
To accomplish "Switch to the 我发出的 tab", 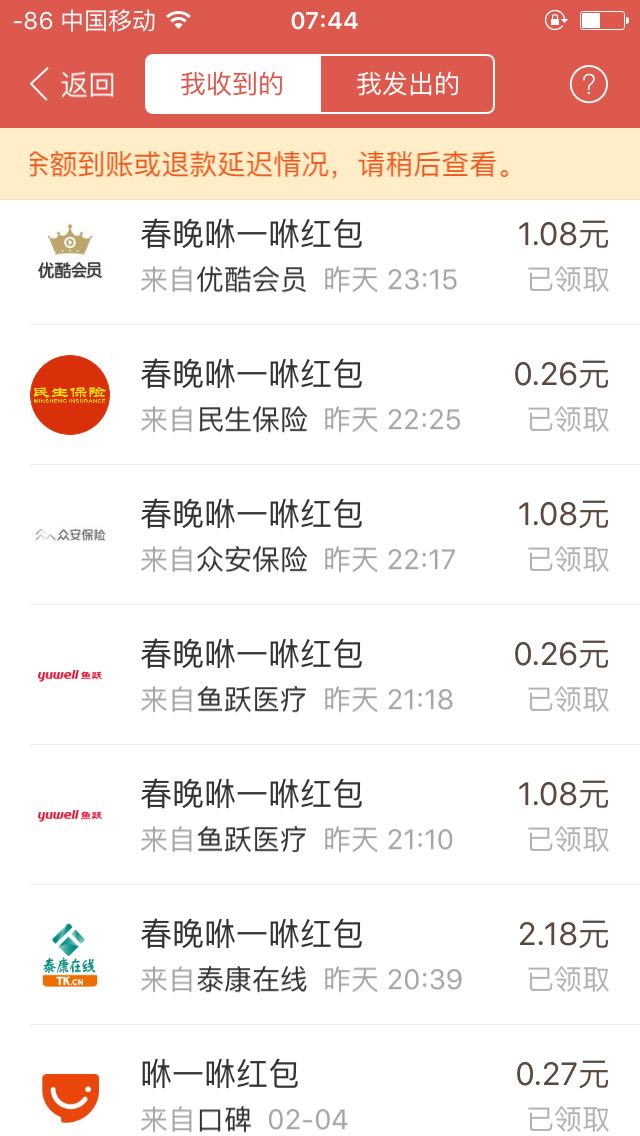I will (407, 85).
